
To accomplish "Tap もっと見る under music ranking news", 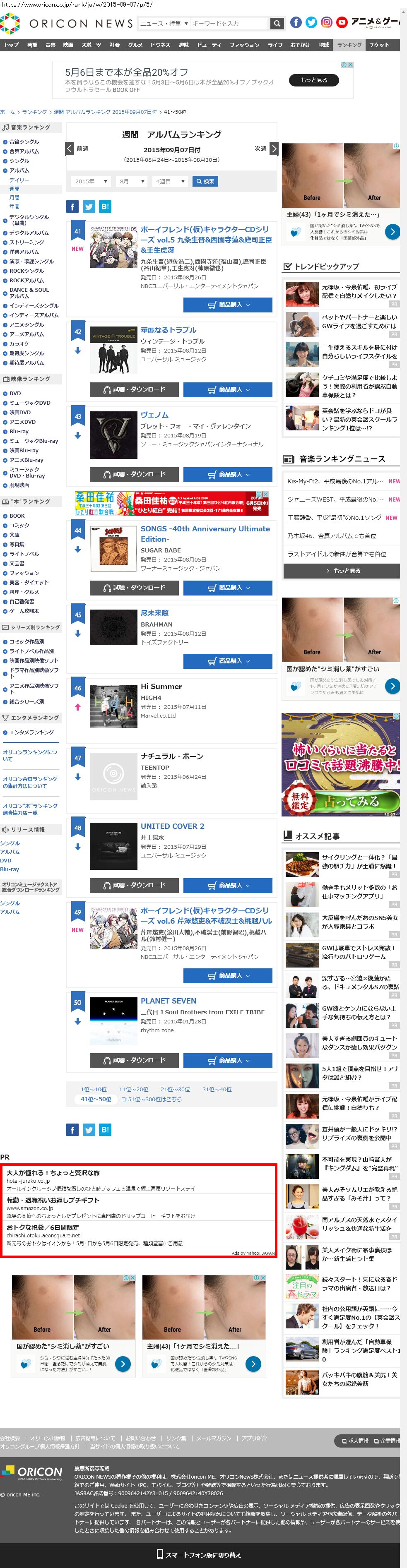I will [341, 571].
